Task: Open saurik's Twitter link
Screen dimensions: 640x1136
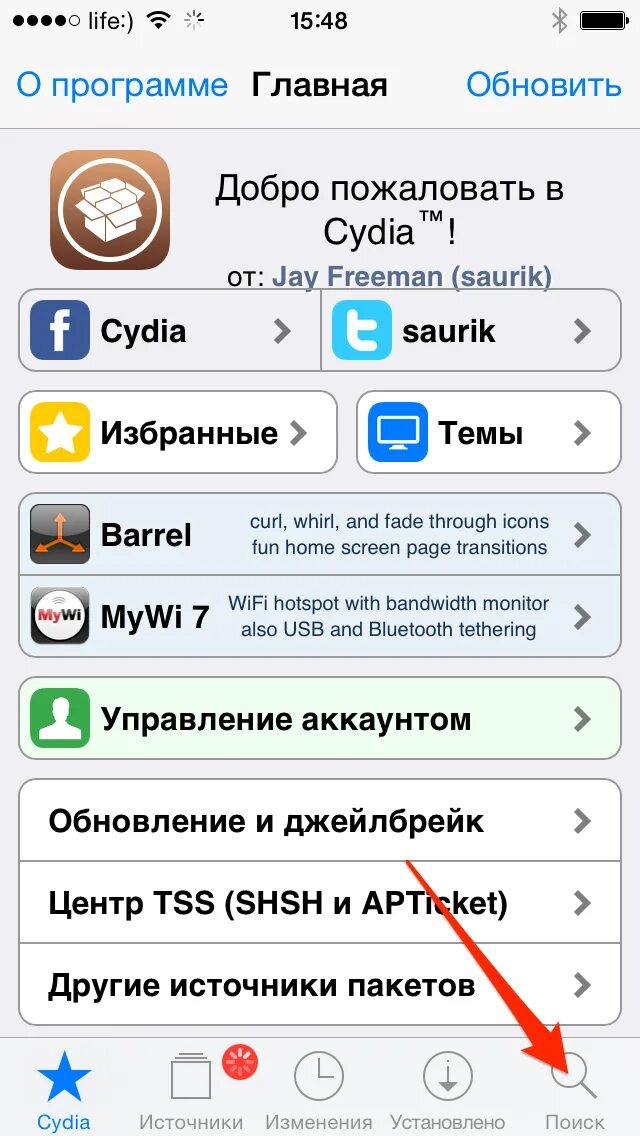Action: [470, 331]
